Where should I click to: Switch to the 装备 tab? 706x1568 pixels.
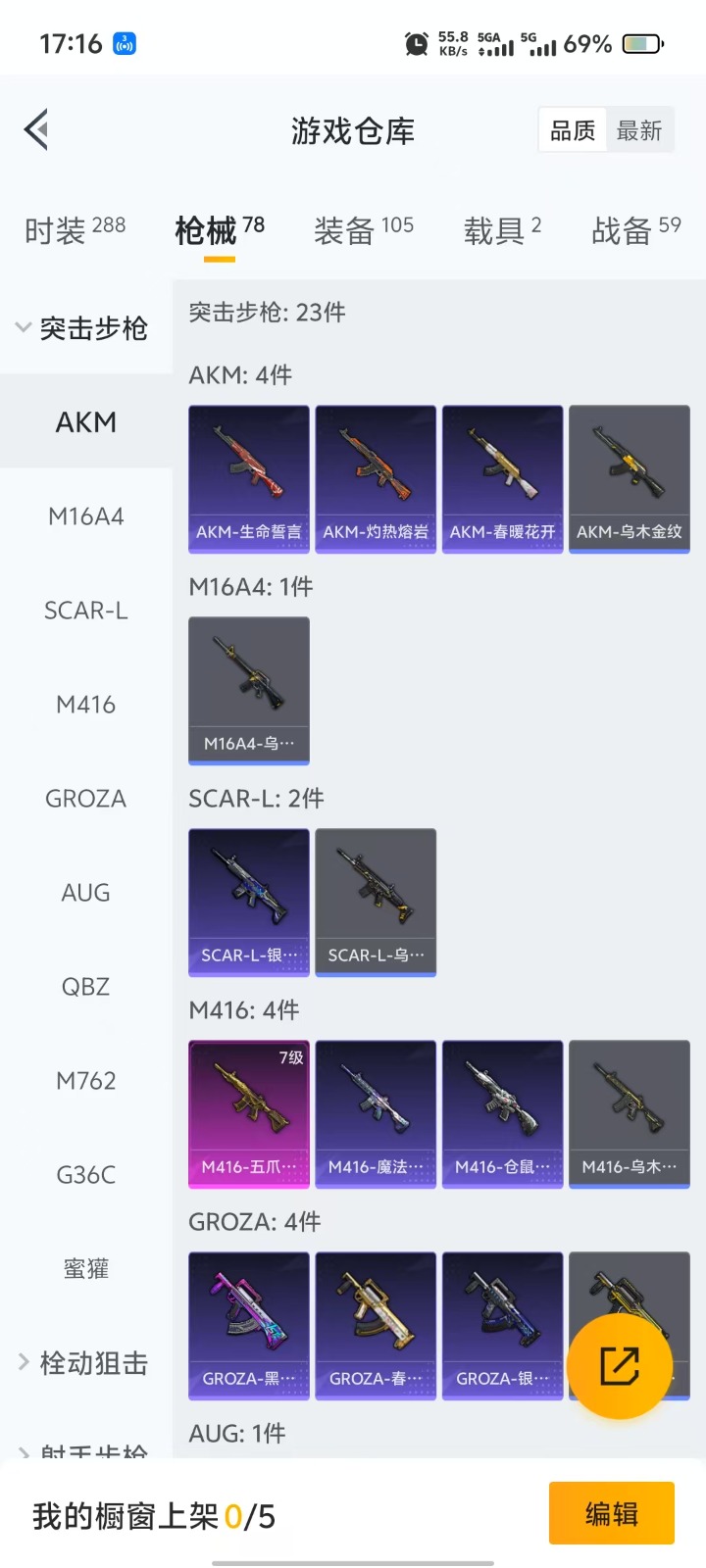click(363, 230)
